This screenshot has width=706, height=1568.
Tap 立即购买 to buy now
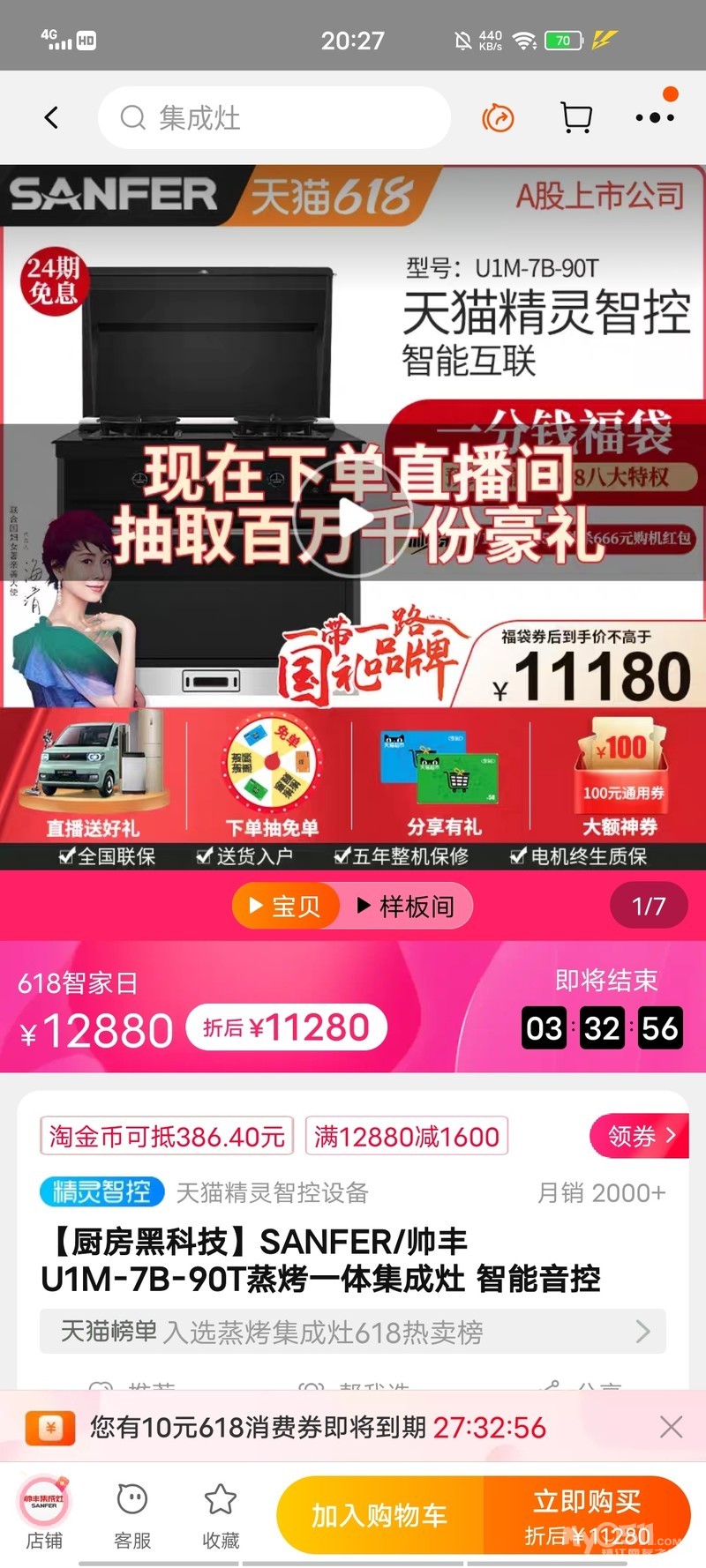point(587,1515)
